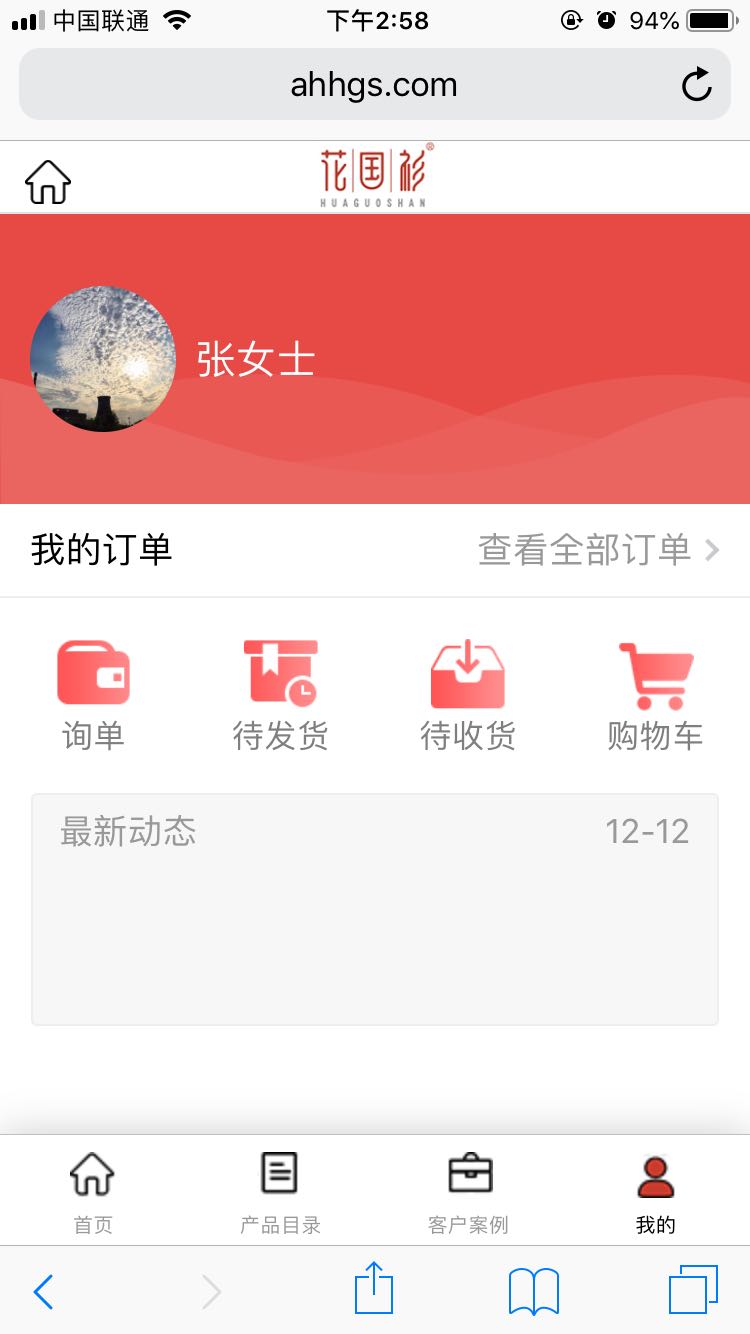The width and height of the screenshot is (750, 1334).
Task: Show all open Safari tabs
Action: pos(693,1290)
